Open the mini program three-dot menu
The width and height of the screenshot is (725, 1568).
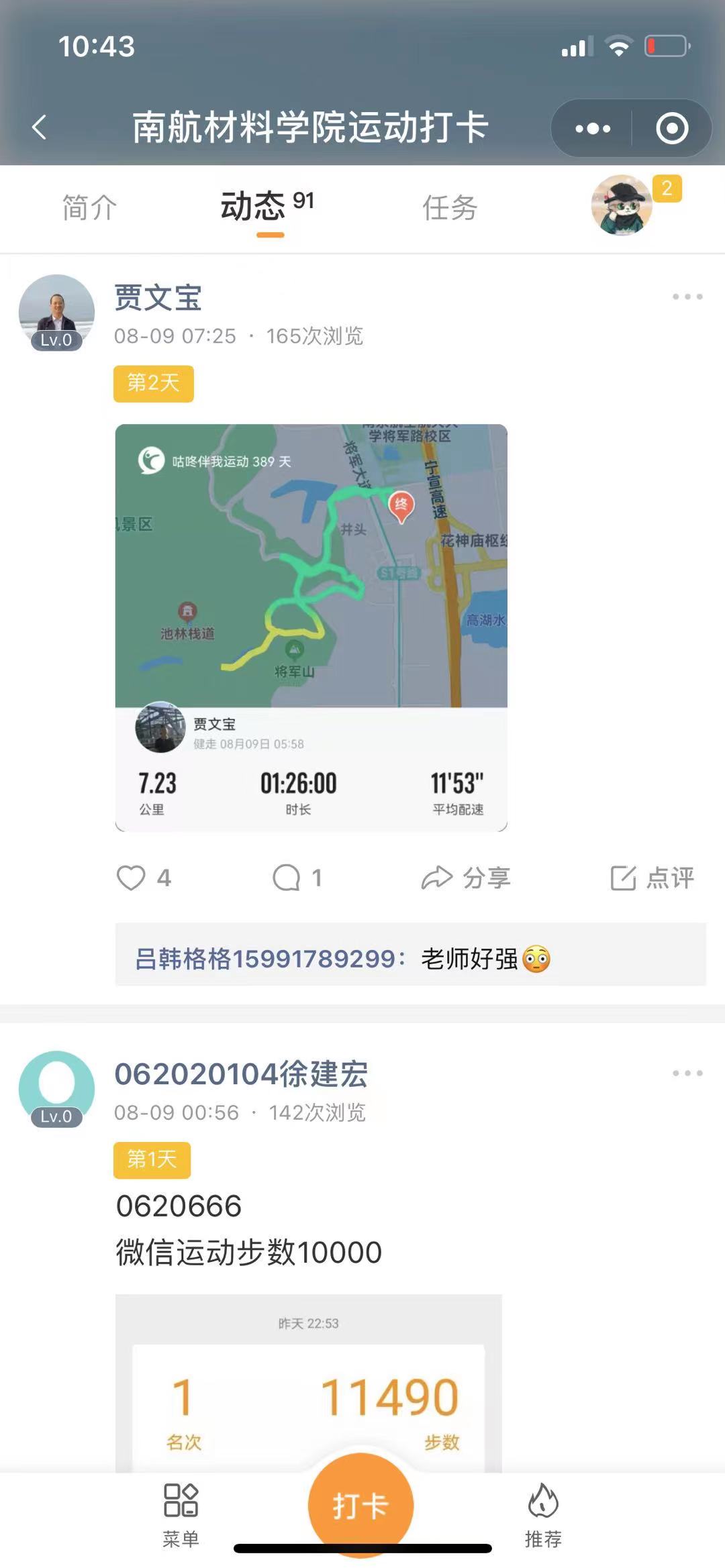pyautogui.click(x=593, y=128)
